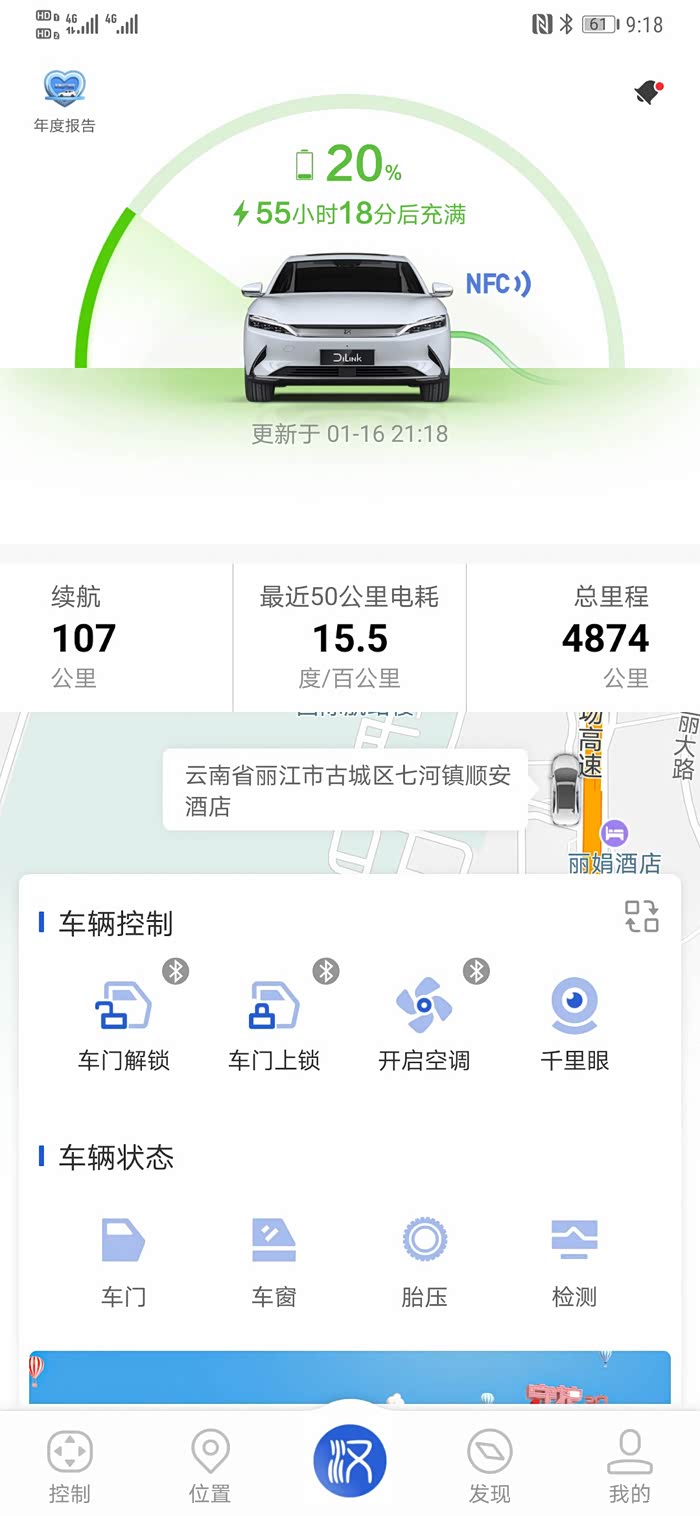700x1516 pixels.
Task: Switch to the 位置 tab
Action: (210, 1466)
